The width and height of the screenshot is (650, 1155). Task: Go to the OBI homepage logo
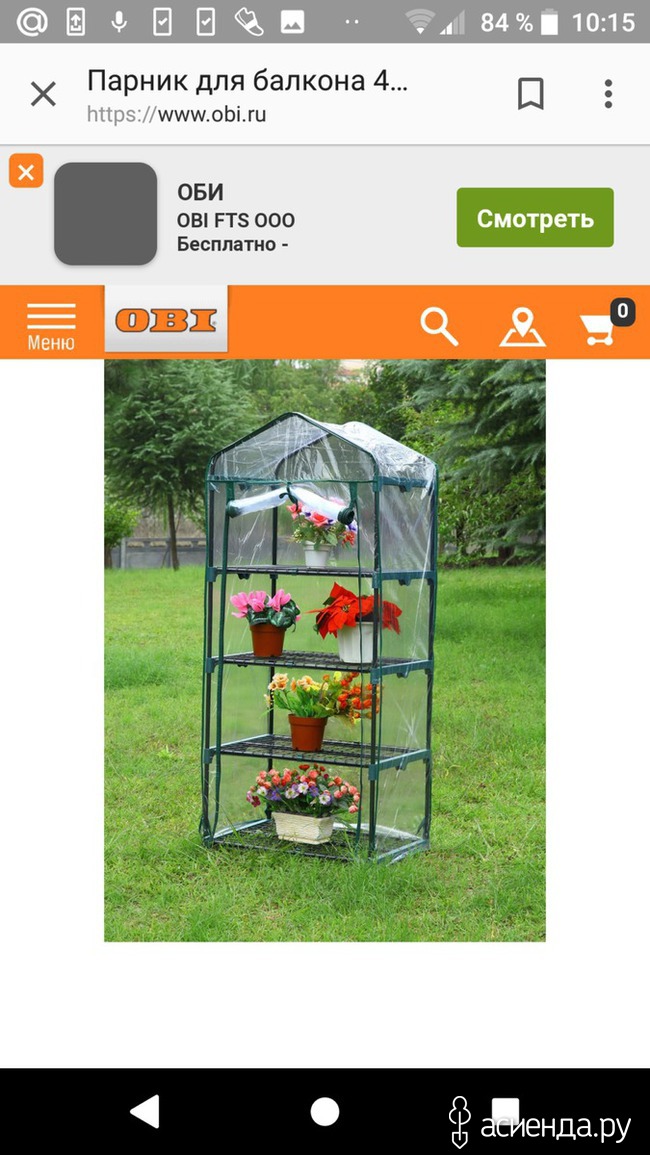166,320
